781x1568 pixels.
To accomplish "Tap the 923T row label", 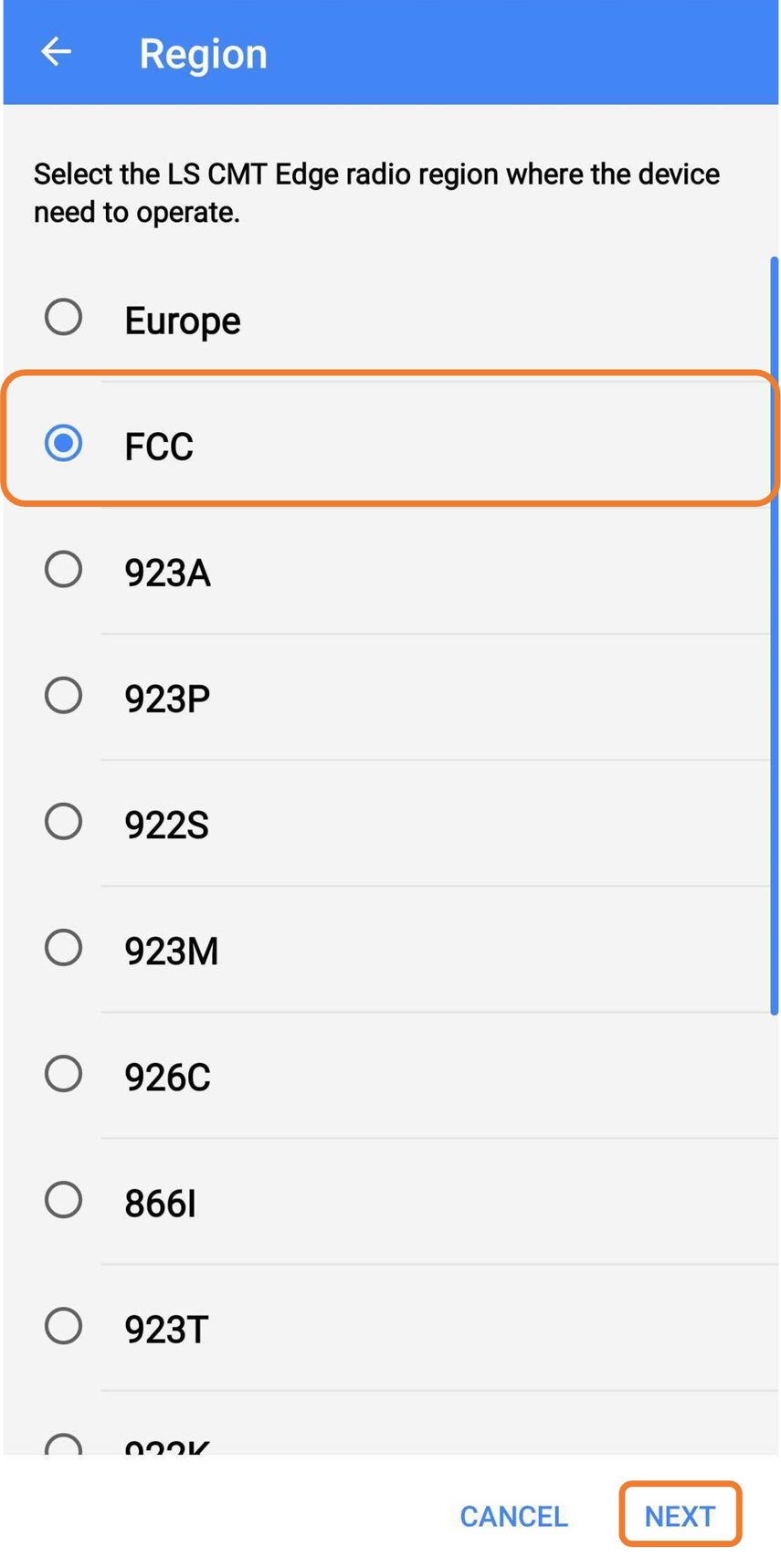I will click(166, 1329).
